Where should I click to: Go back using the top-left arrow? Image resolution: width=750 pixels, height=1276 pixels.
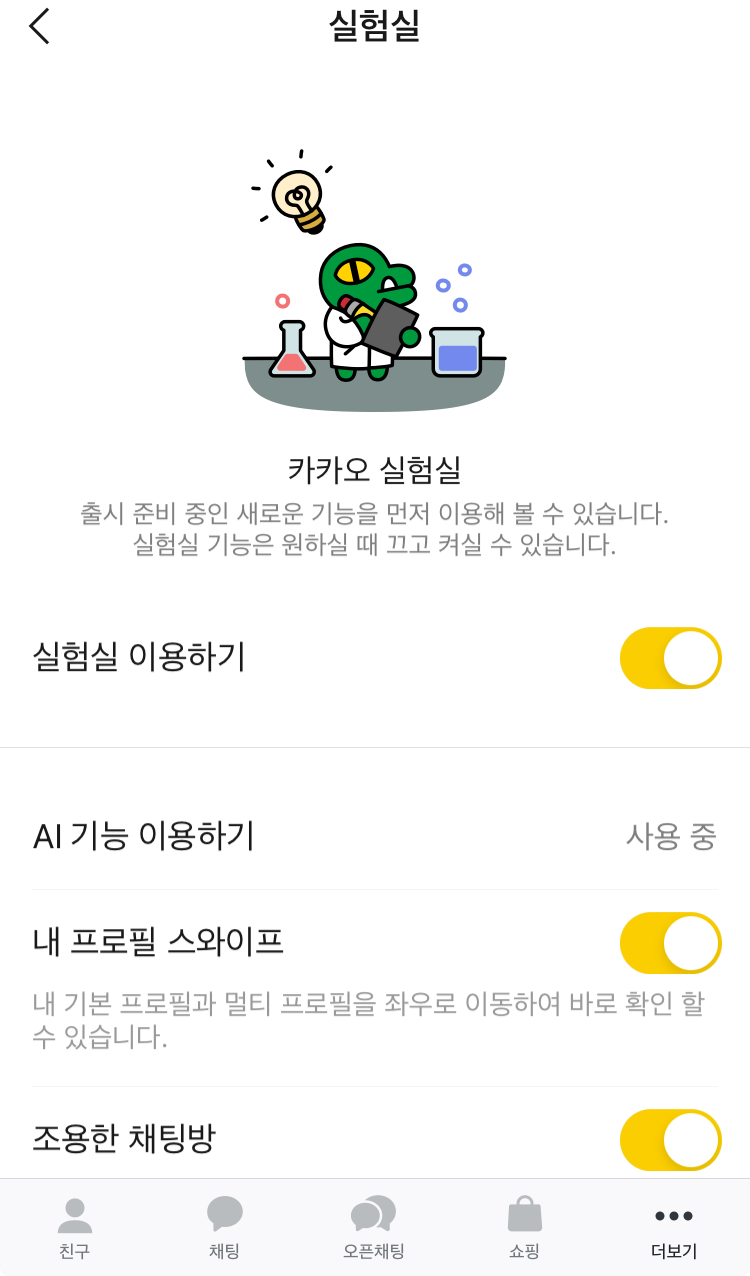pos(39,26)
